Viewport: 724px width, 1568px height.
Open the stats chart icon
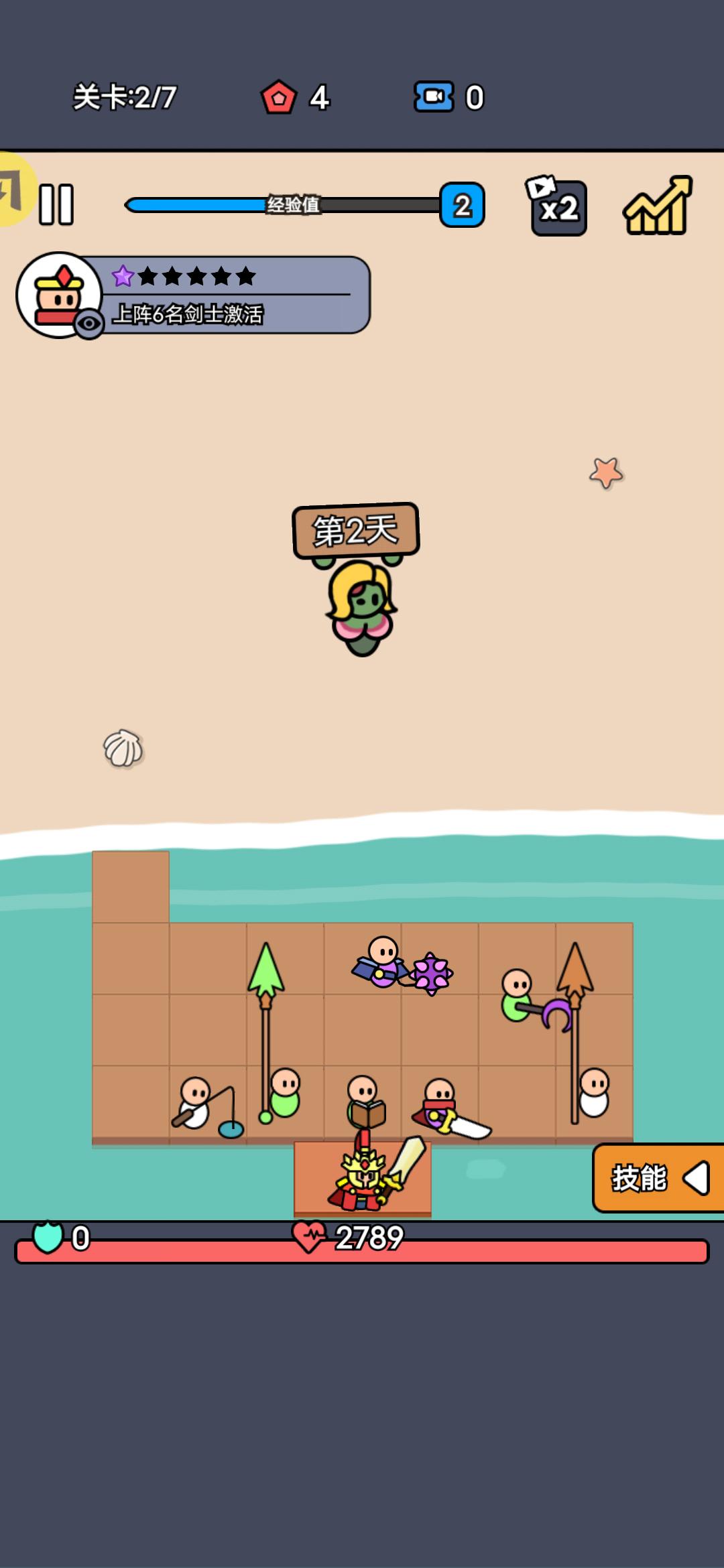(x=658, y=206)
